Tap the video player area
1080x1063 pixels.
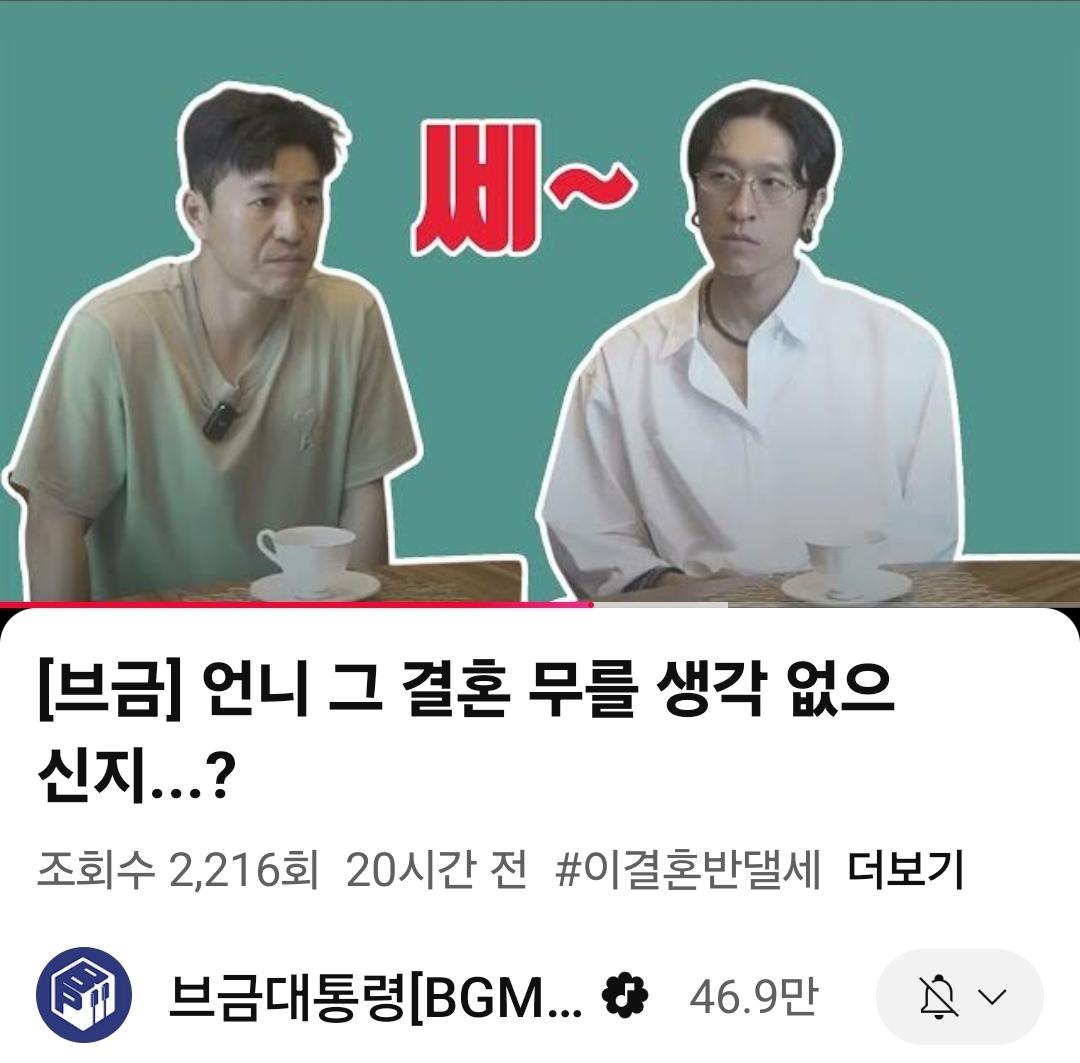point(540,300)
